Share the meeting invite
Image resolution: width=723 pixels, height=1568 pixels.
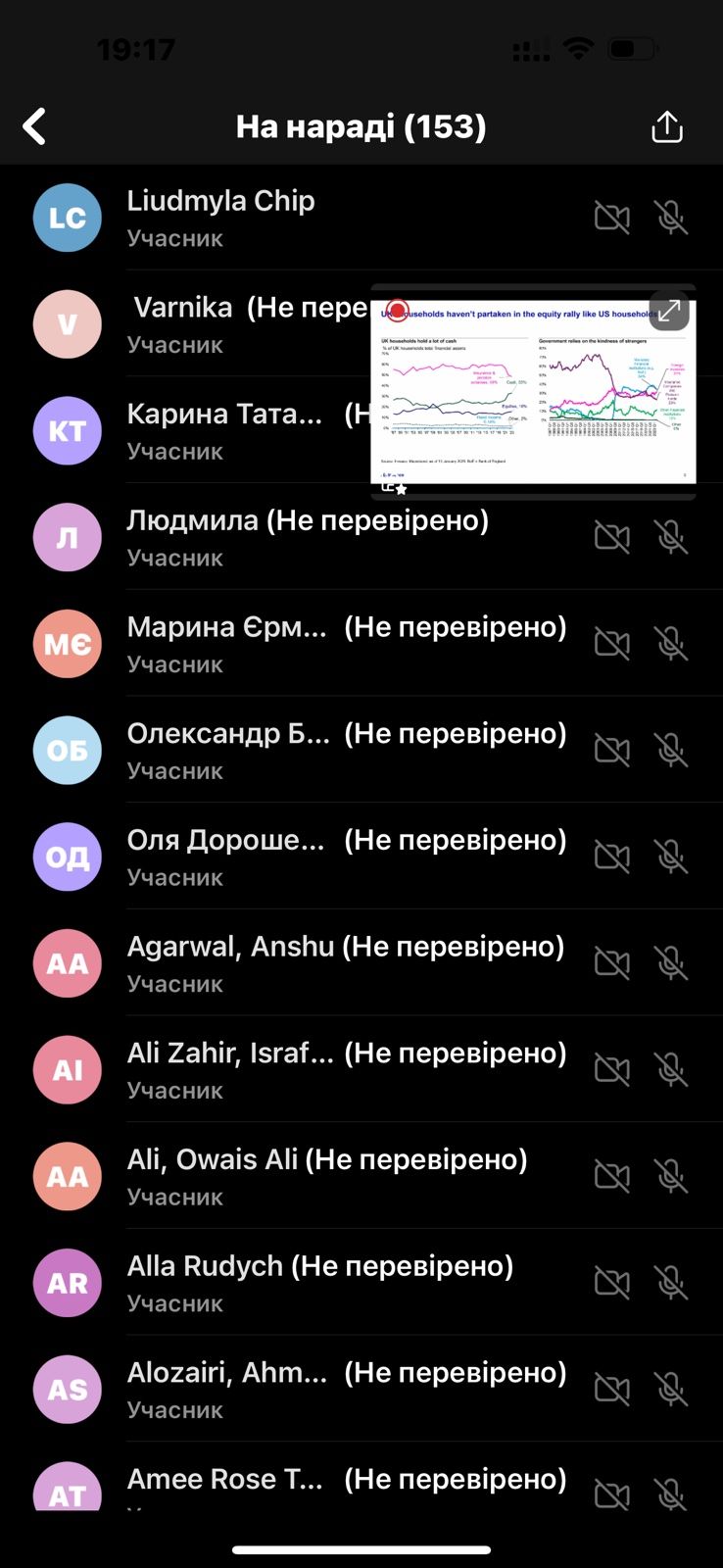(667, 126)
